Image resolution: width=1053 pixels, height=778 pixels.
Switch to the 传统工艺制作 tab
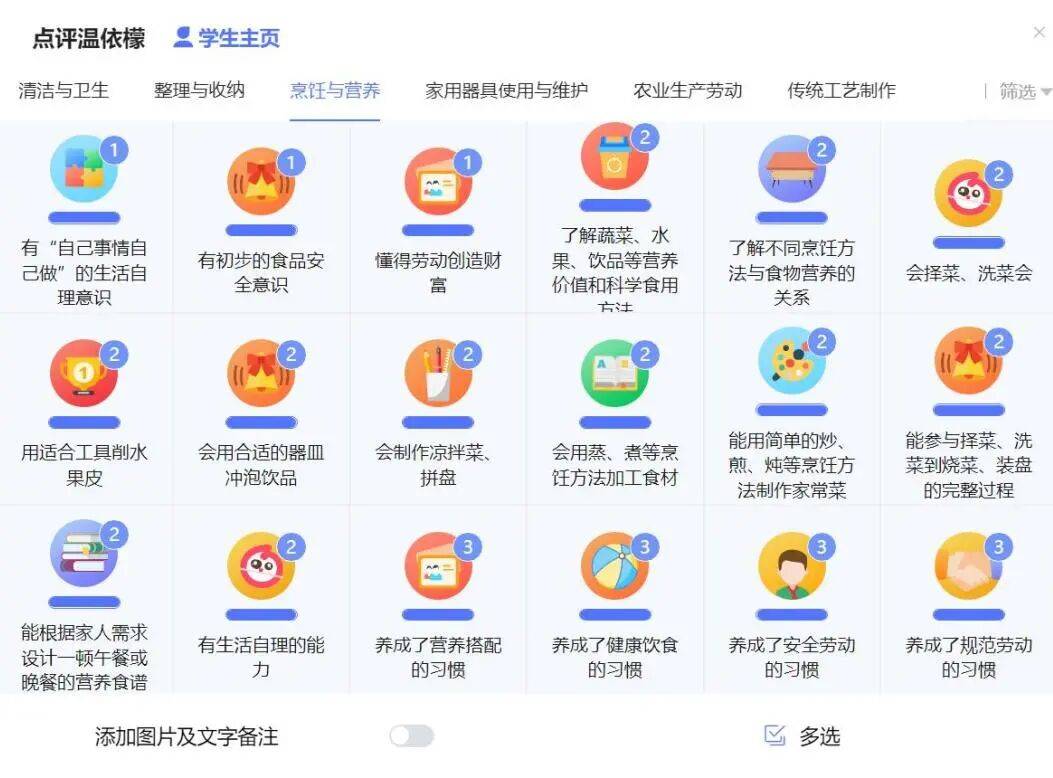tap(841, 90)
